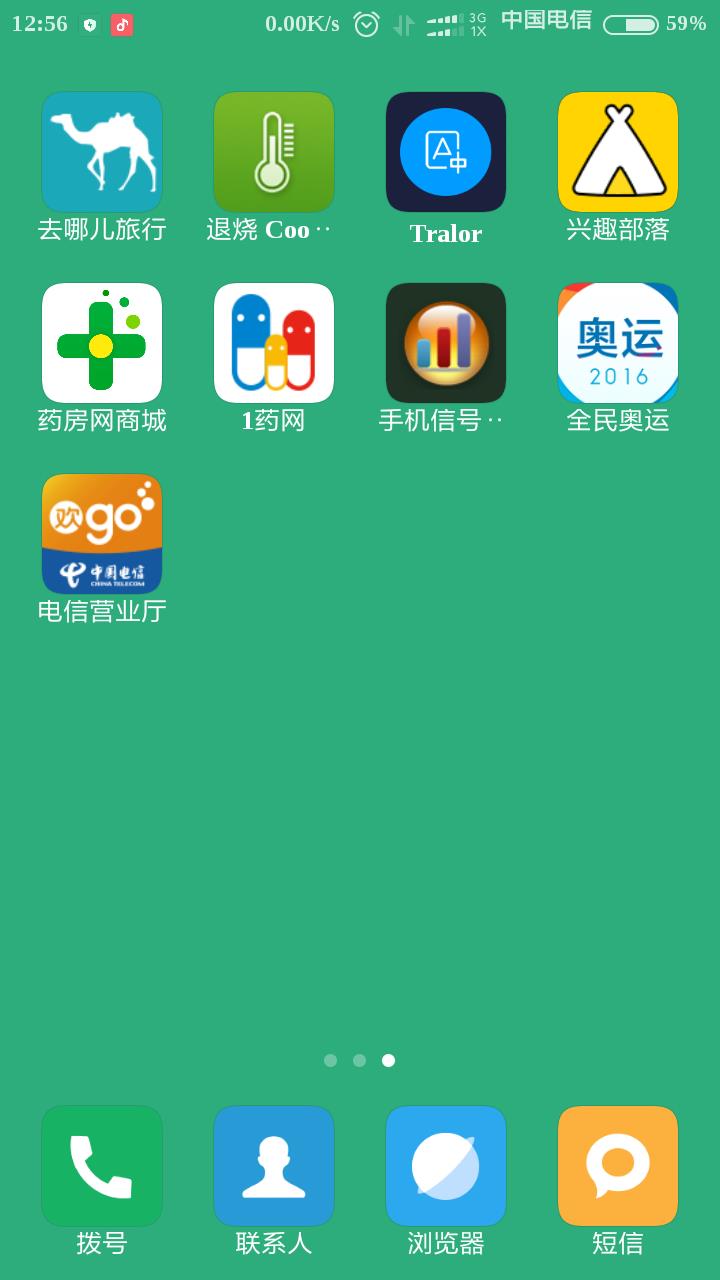The image size is (720, 1280).
Task: Open 药房网商城 pharmacy app
Action: point(102,343)
